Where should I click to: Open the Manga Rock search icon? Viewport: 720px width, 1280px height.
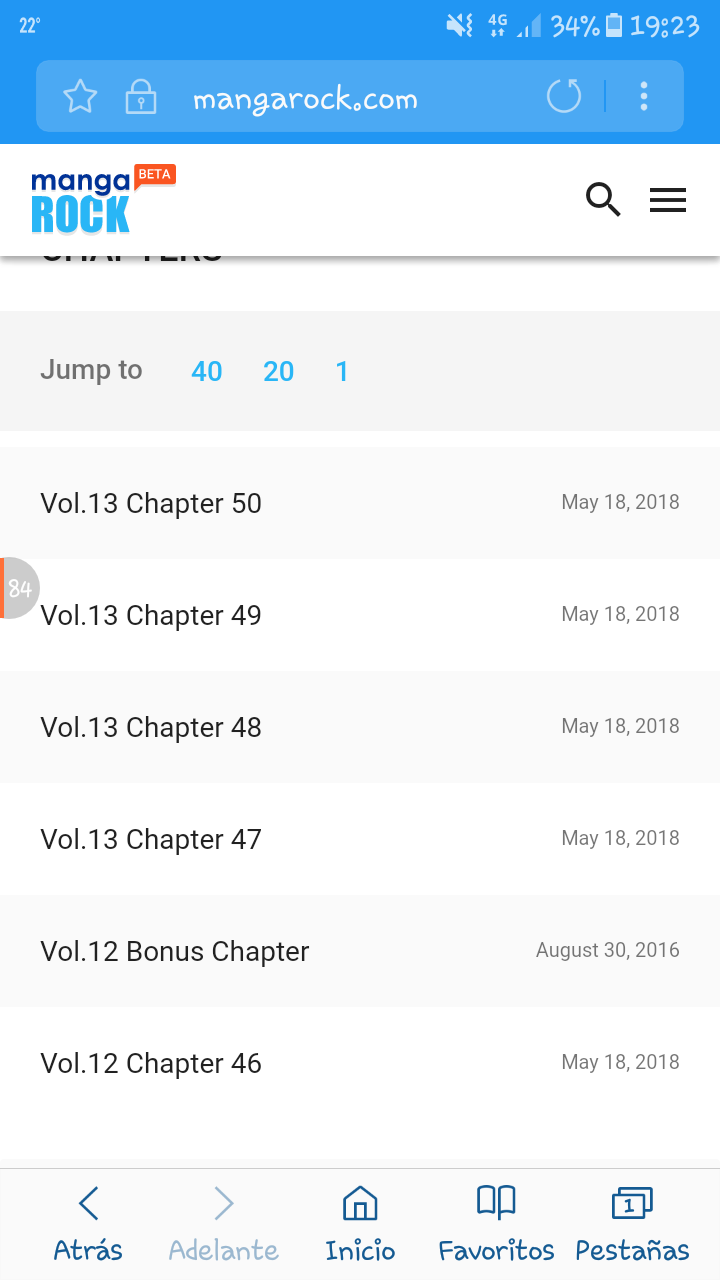(x=603, y=200)
